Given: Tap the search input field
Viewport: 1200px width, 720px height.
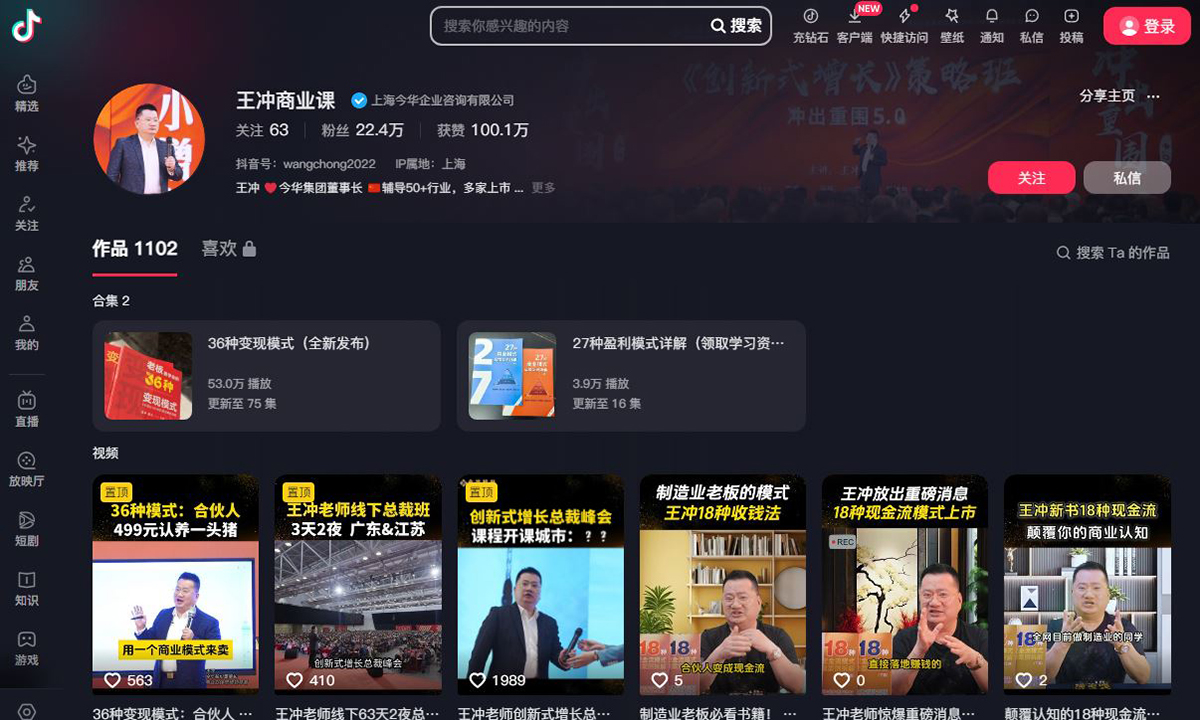Looking at the screenshot, I should pos(570,26).
